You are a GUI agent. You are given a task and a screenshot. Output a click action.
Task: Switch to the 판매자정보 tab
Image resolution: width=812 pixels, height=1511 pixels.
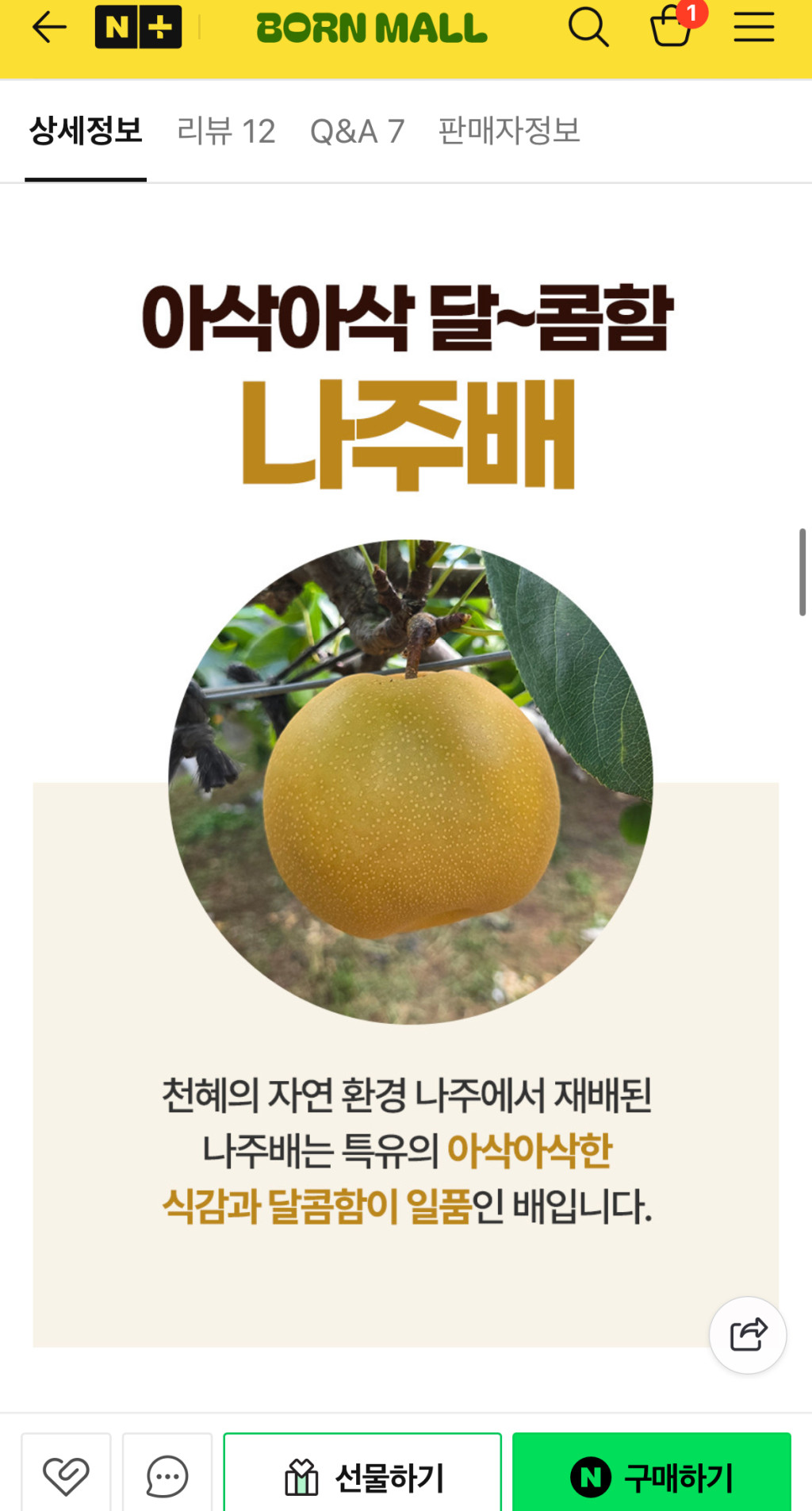509,131
